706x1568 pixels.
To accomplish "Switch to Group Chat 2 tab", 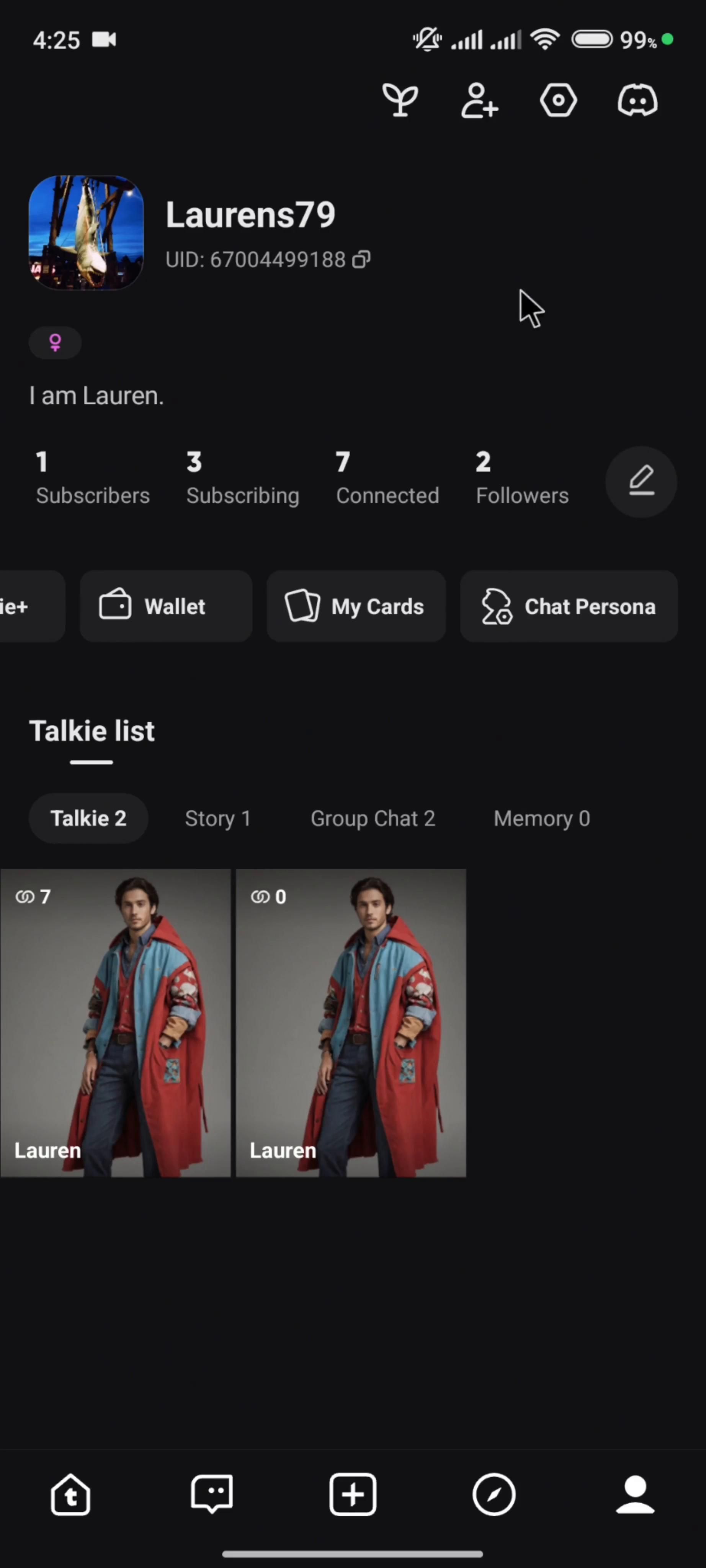I will pyautogui.click(x=373, y=818).
